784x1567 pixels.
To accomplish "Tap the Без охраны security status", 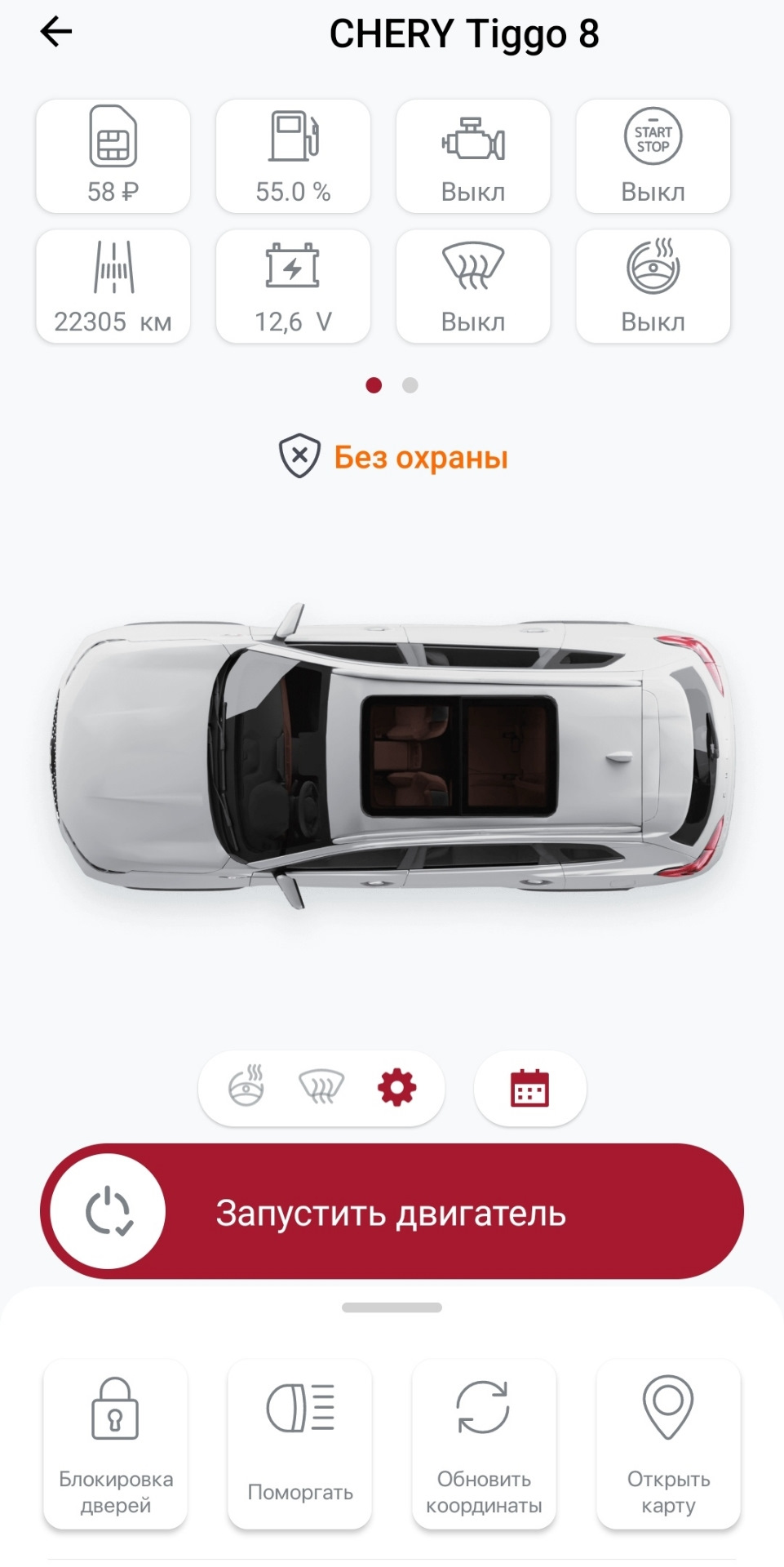I will tap(393, 457).
